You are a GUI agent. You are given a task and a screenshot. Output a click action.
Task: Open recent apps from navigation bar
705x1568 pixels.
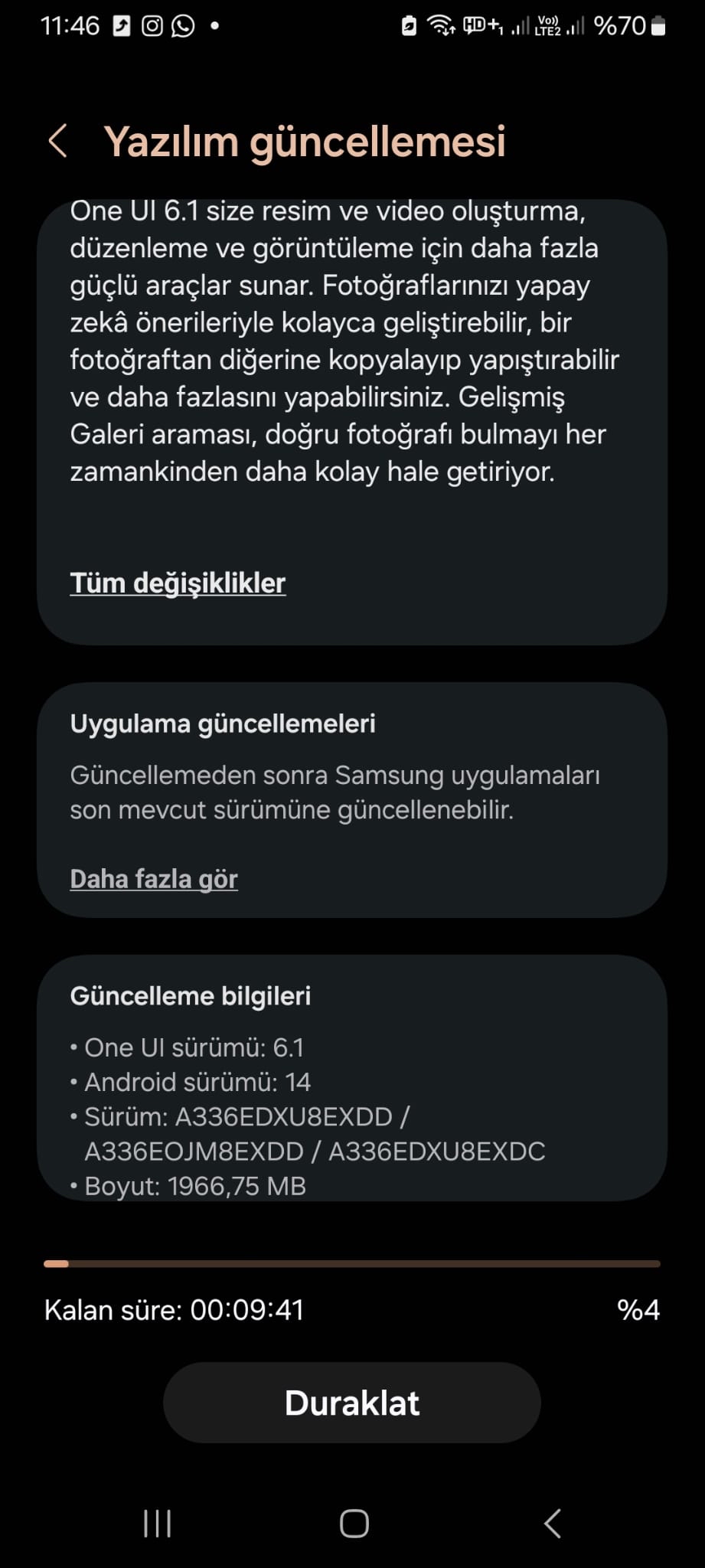coord(158,1524)
